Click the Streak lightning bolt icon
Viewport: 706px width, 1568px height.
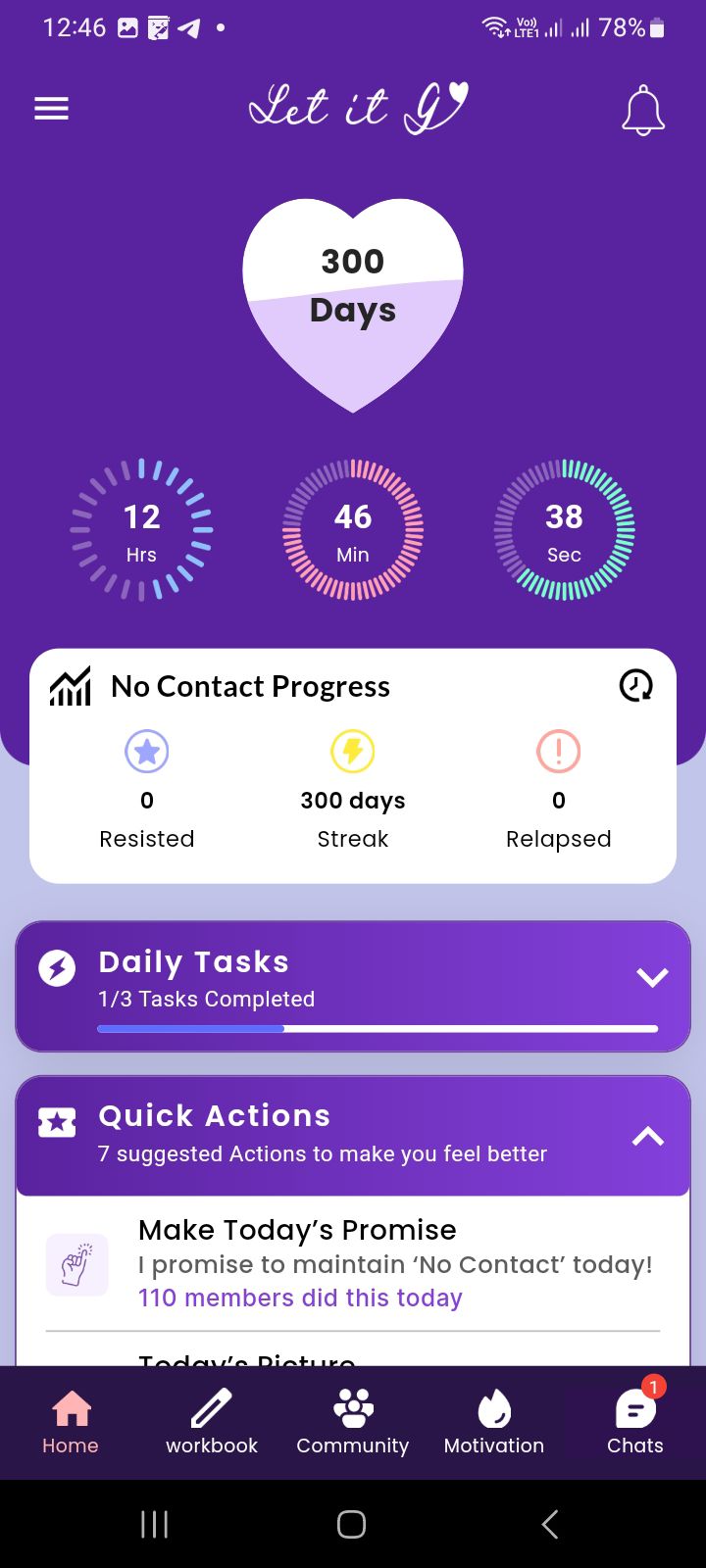pyautogui.click(x=353, y=752)
